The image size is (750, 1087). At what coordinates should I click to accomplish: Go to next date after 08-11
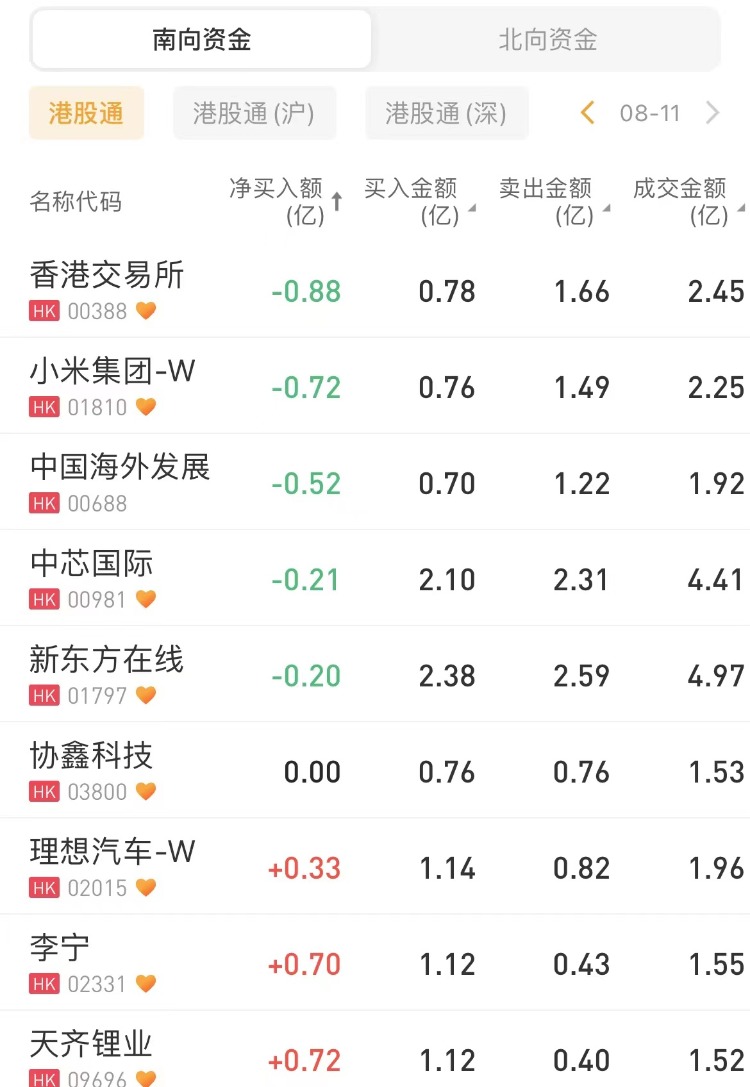pyautogui.click(x=712, y=113)
